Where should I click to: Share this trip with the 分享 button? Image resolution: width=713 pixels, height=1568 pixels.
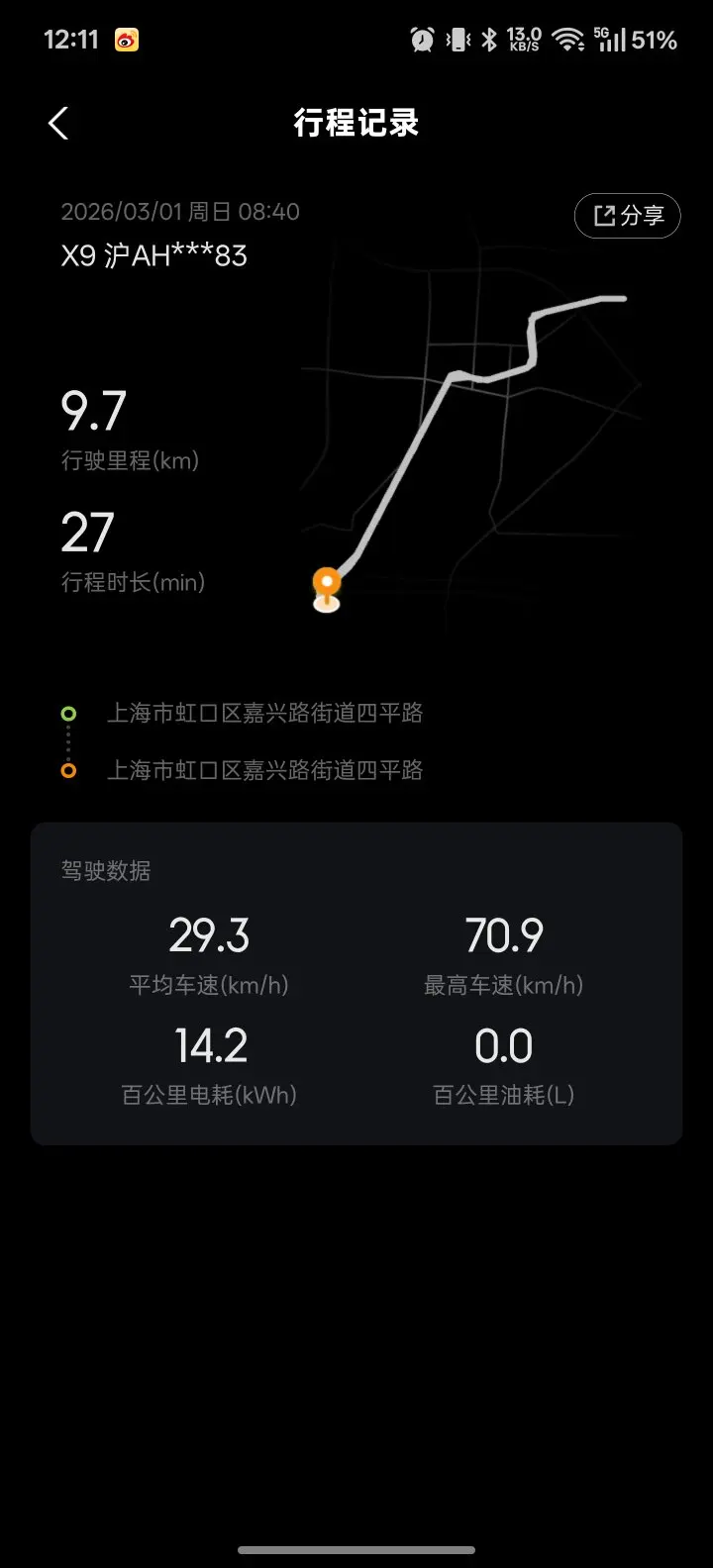coord(627,216)
